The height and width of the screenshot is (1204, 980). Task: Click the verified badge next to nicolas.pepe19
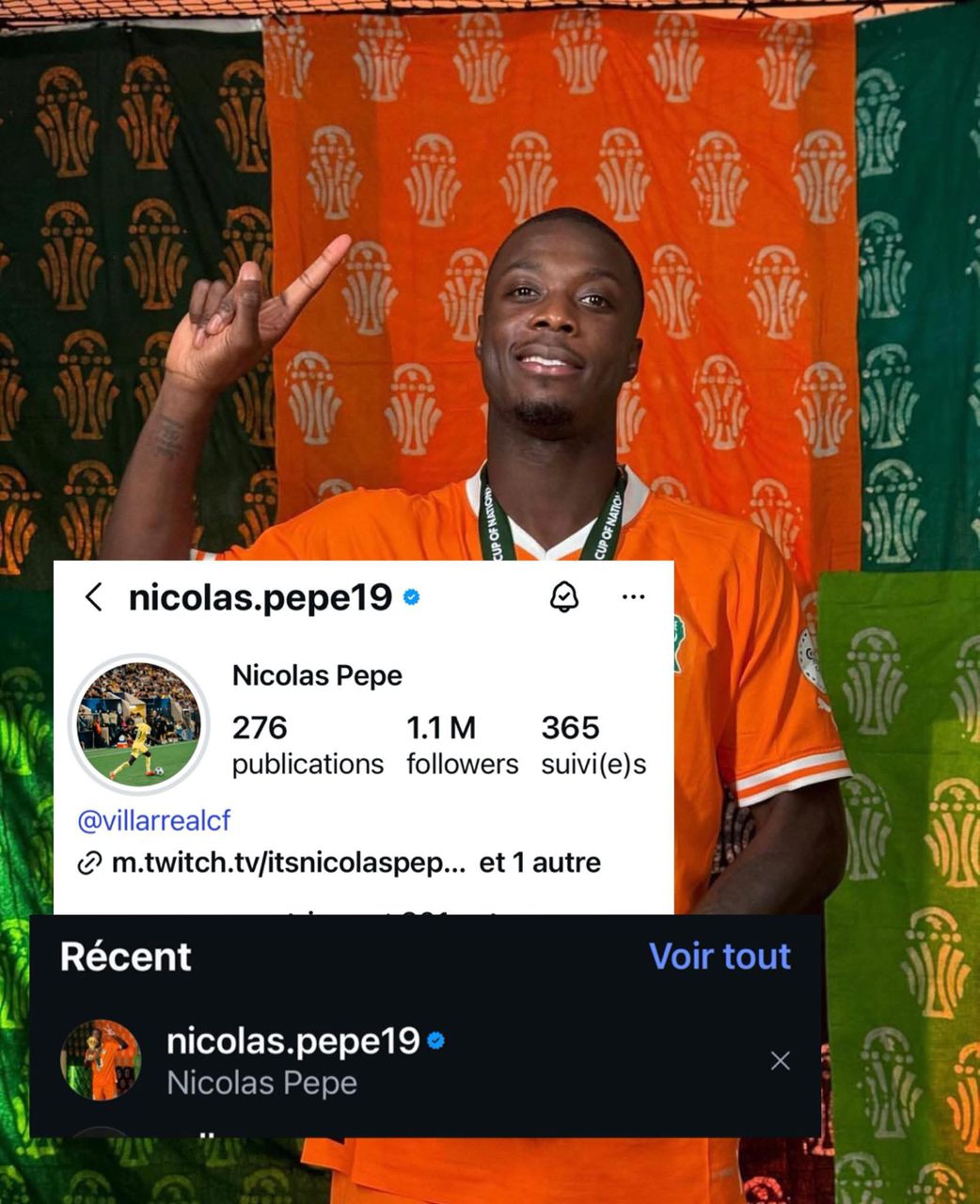(409, 595)
